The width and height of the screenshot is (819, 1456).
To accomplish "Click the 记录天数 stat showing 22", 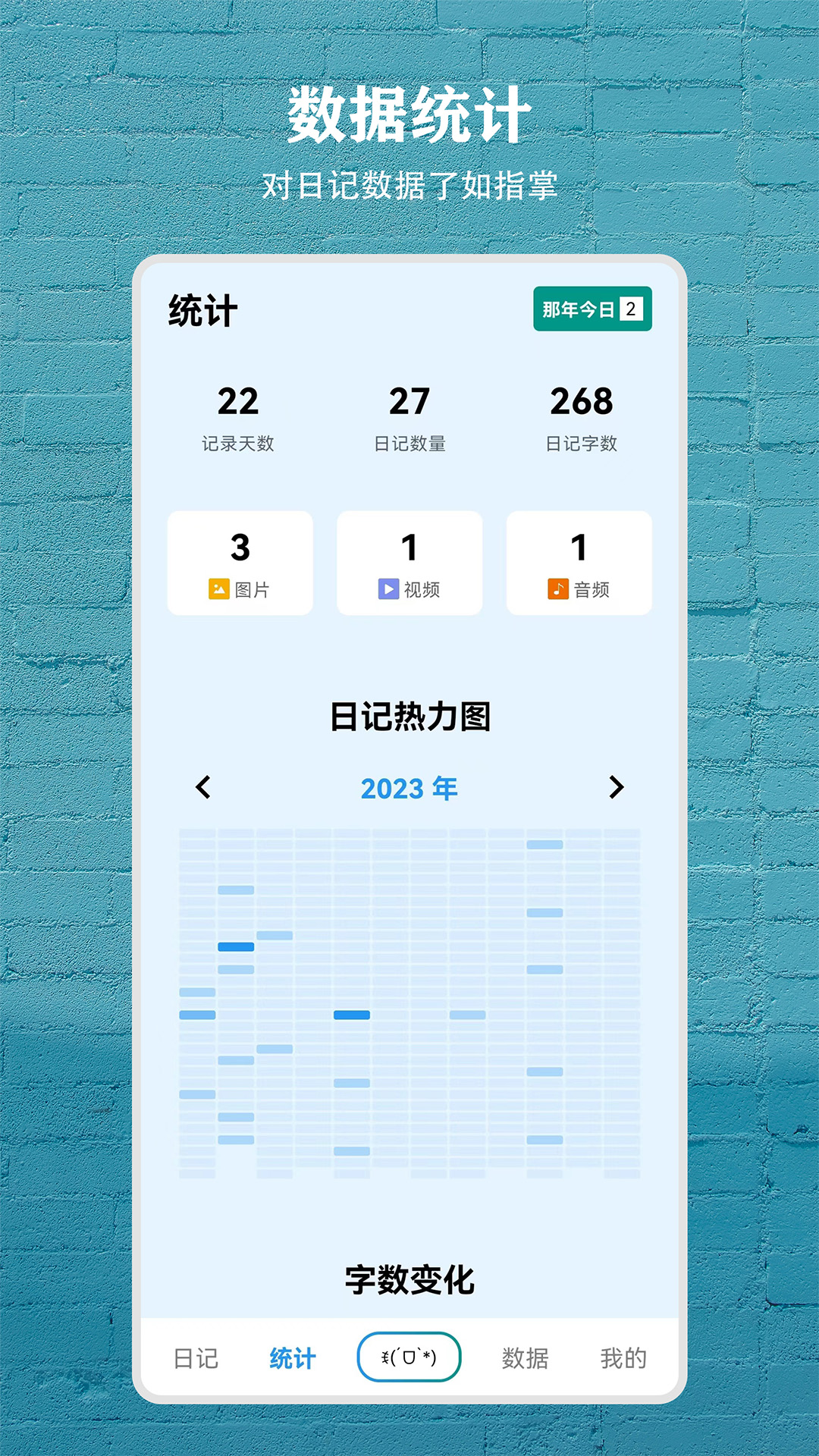I will click(239, 417).
